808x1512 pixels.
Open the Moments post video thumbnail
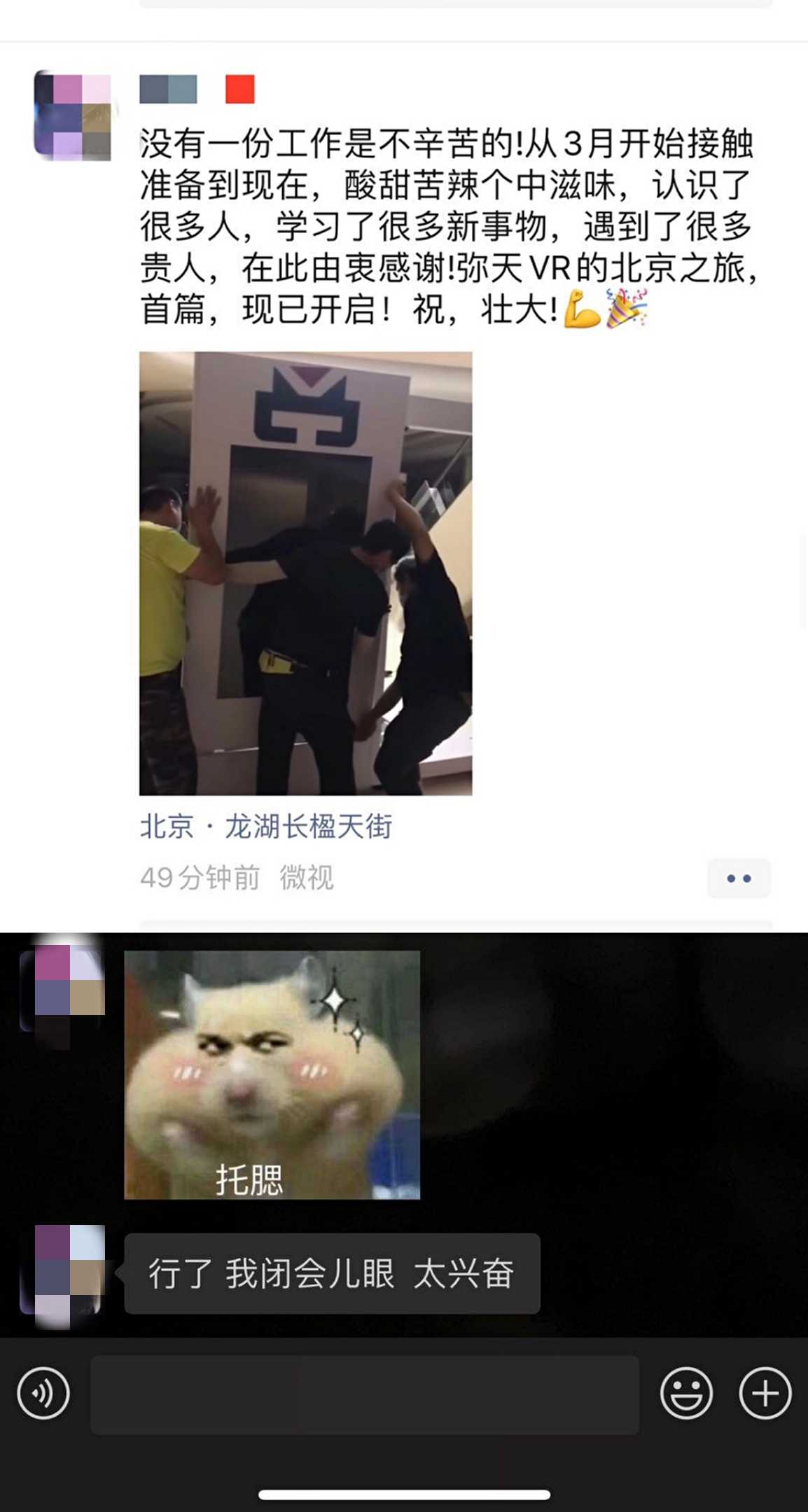(305, 573)
